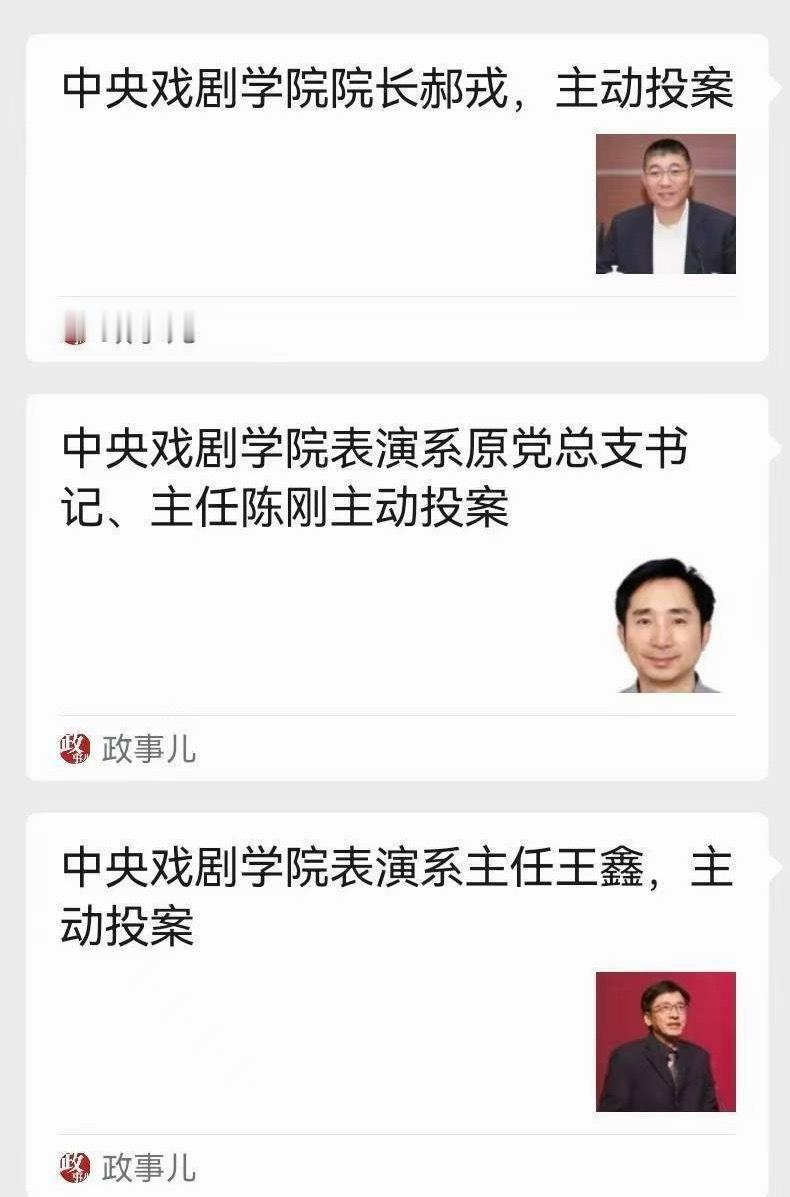790x1197 pixels.
Task: Click the portrait photo of 郝戎
Action: tap(665, 205)
